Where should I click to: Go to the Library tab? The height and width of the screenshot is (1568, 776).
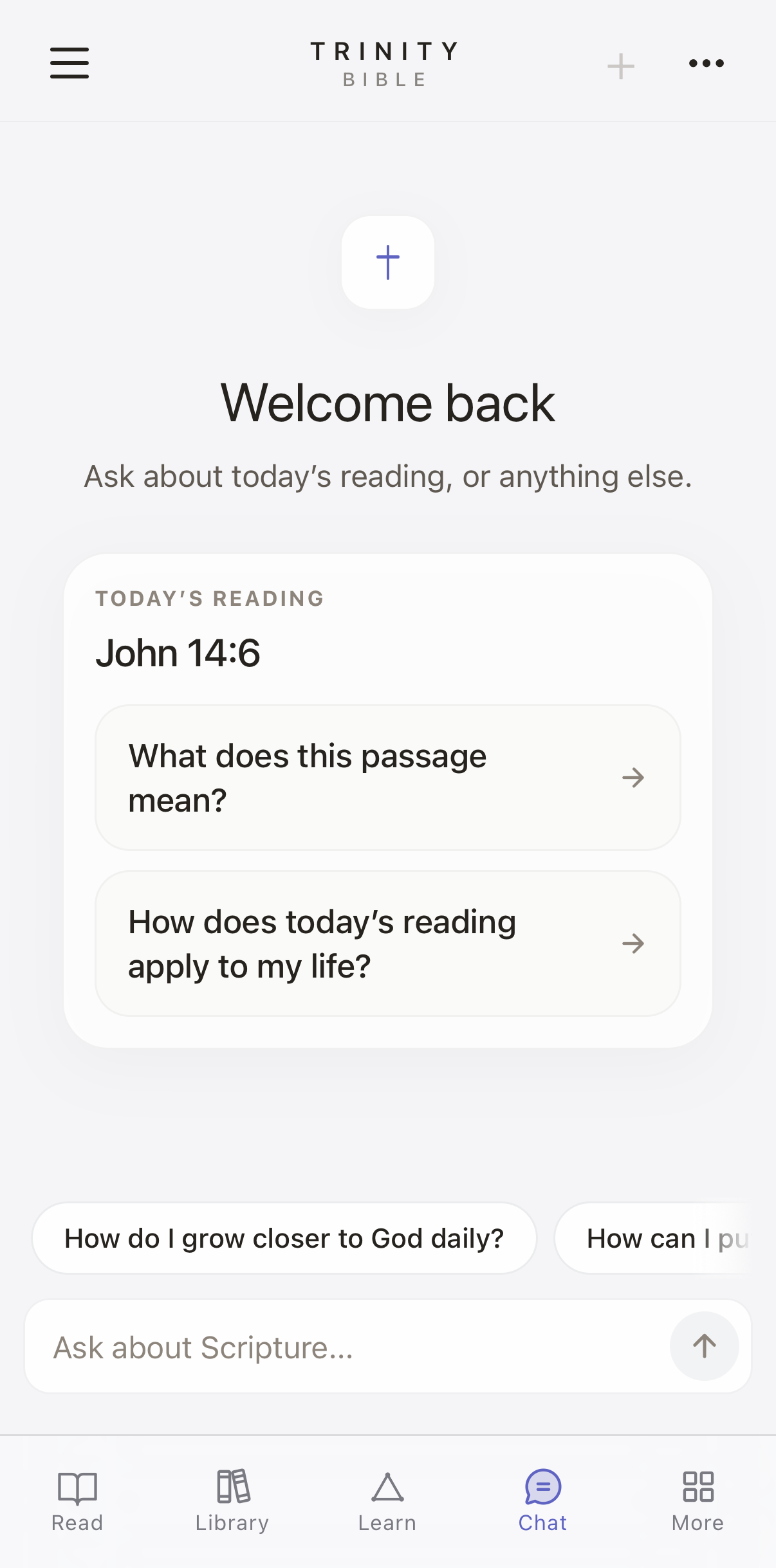[232, 1500]
